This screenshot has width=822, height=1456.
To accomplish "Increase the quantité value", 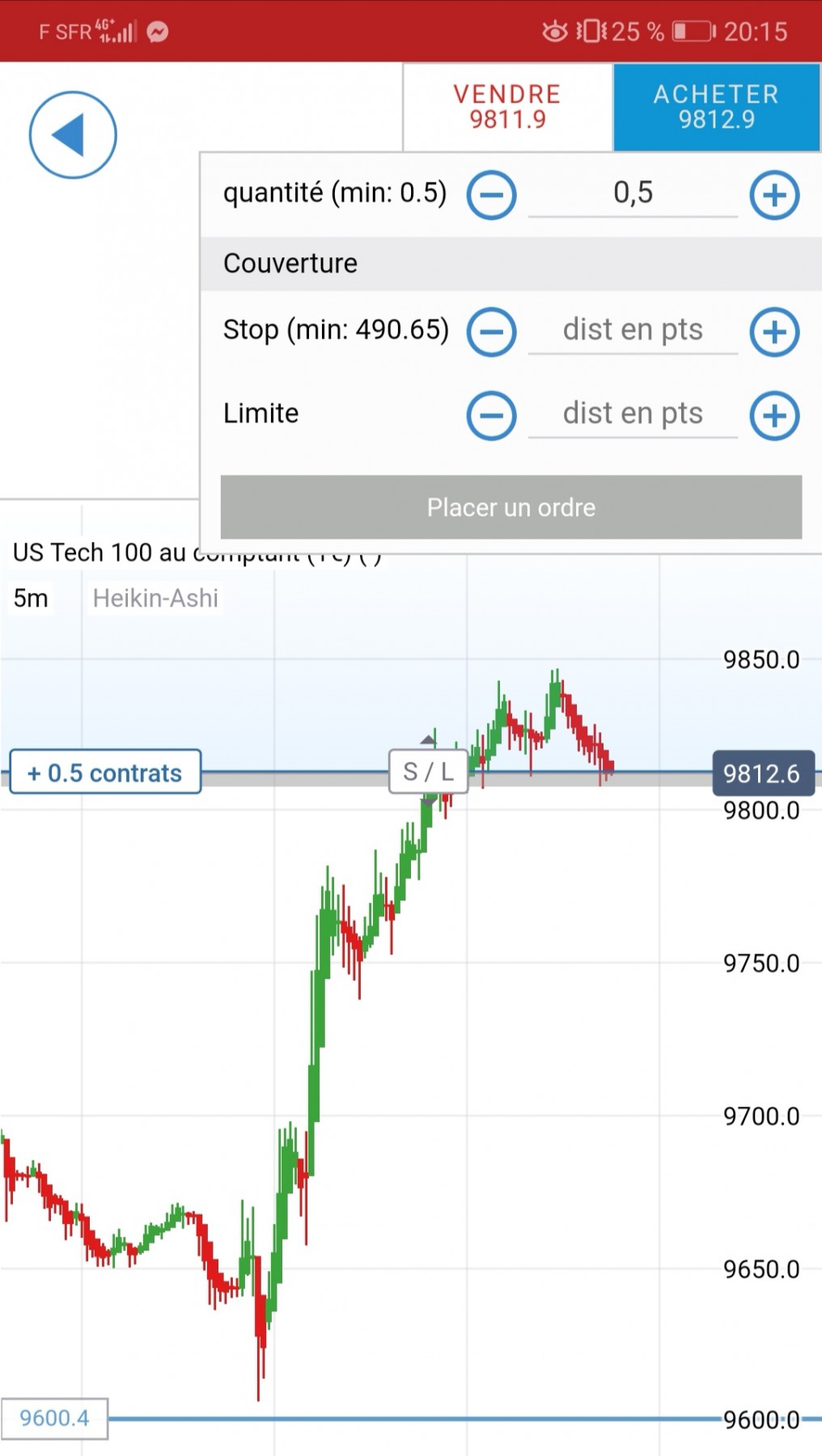I will (x=774, y=195).
